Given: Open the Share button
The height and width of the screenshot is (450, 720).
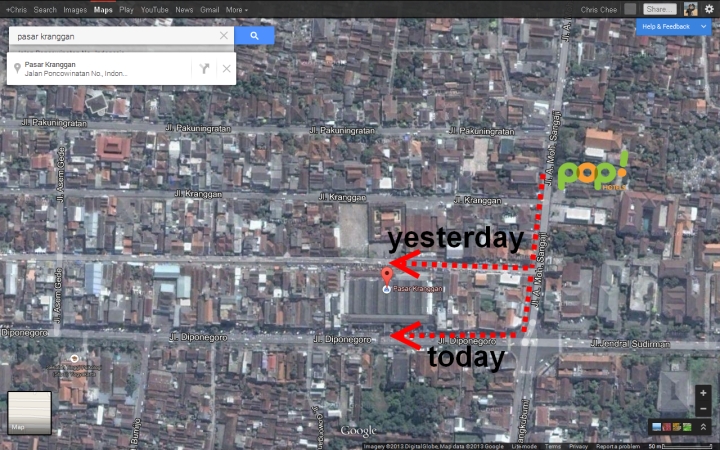Looking at the screenshot, I should [660, 9].
